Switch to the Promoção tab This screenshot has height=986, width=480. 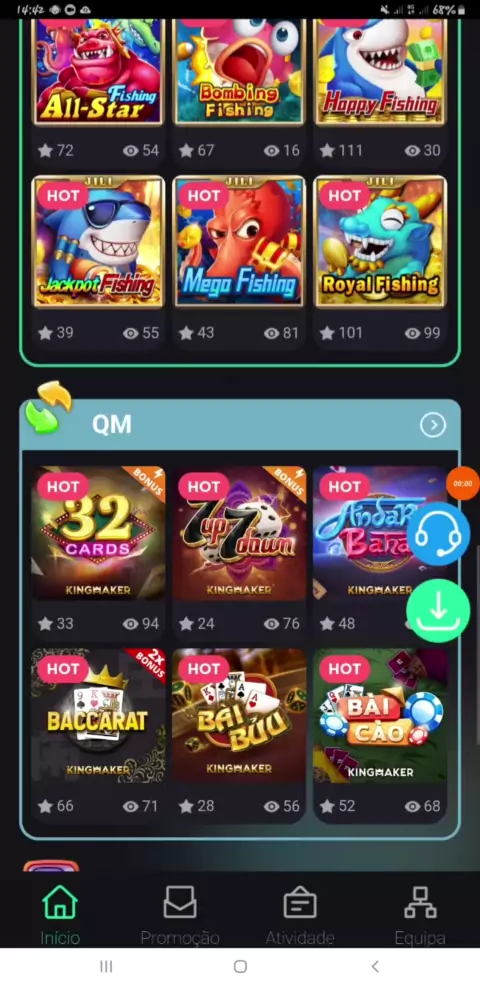pyautogui.click(x=180, y=916)
